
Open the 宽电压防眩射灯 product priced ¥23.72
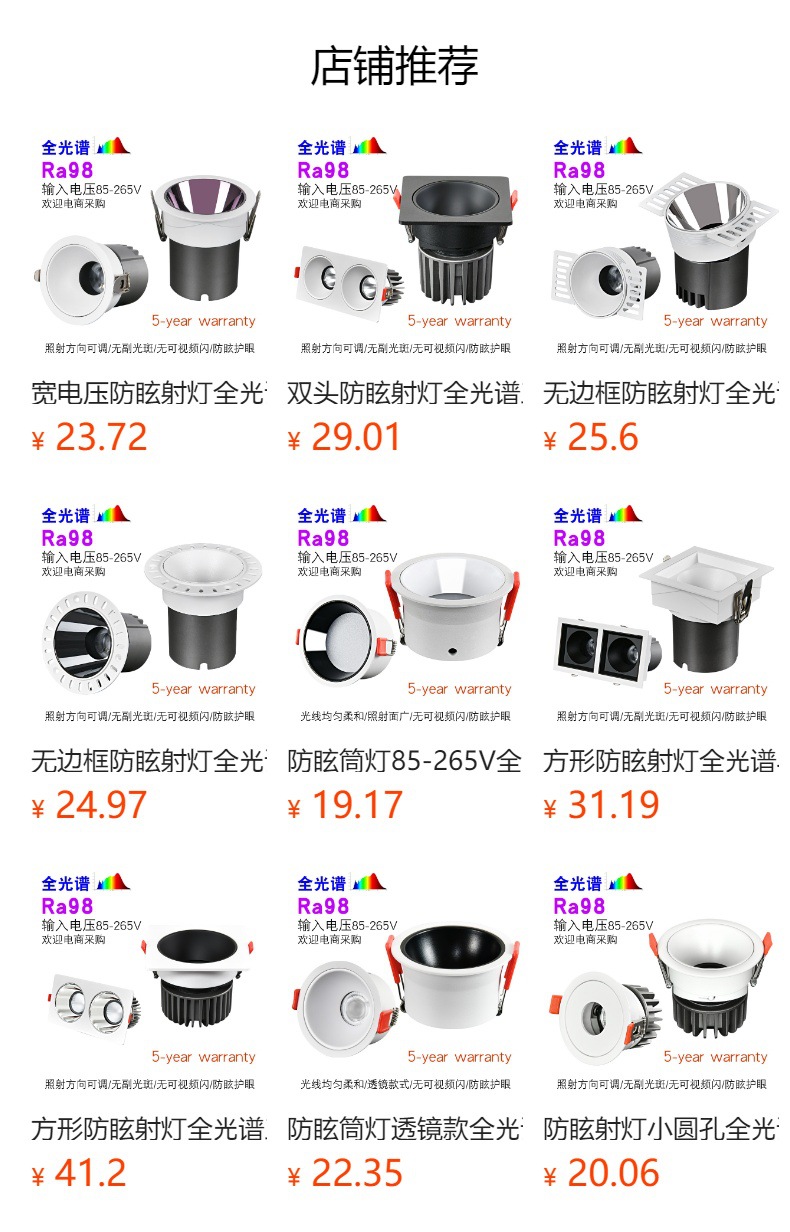point(149,245)
